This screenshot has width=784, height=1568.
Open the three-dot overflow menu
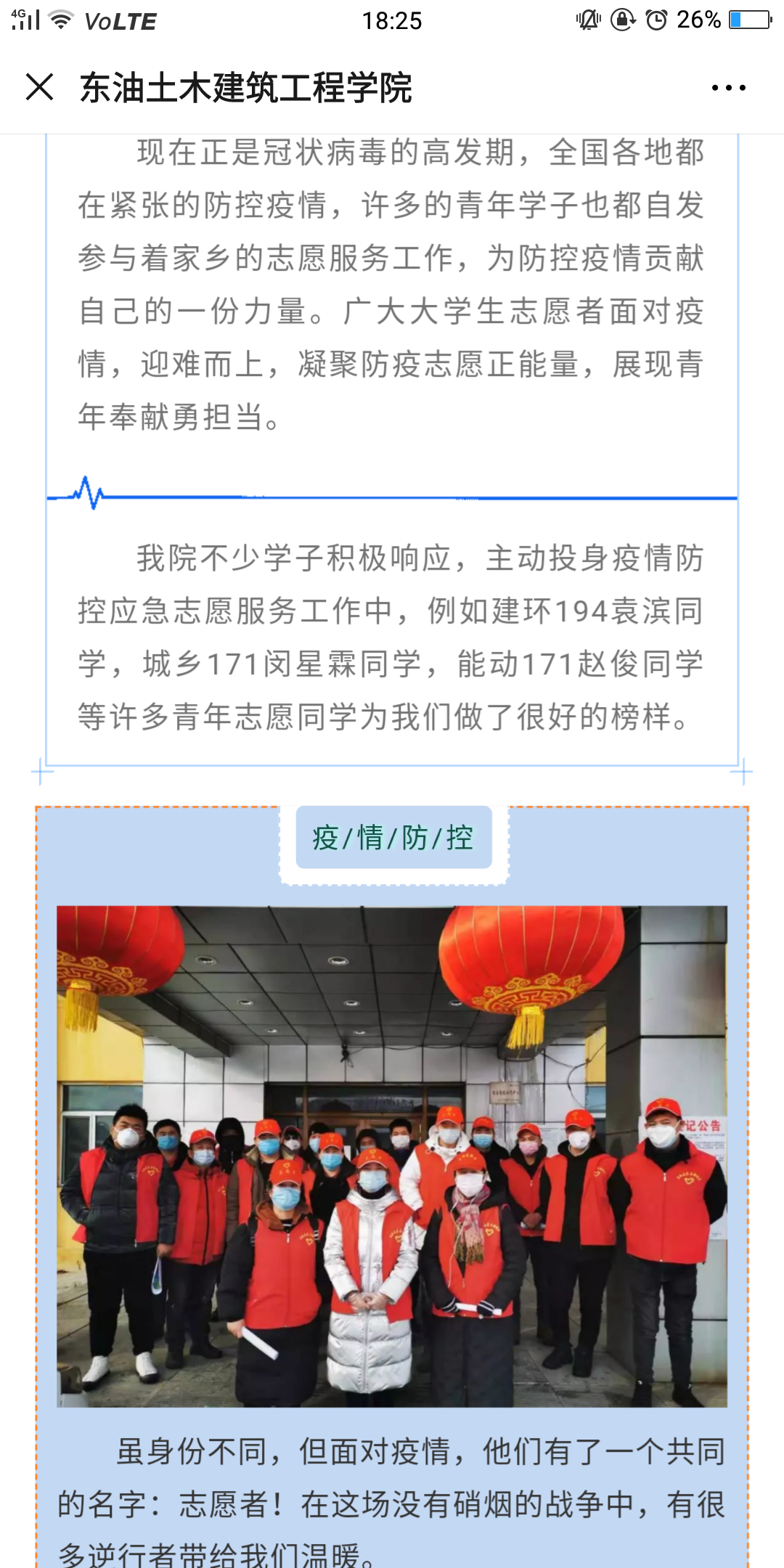[x=728, y=88]
